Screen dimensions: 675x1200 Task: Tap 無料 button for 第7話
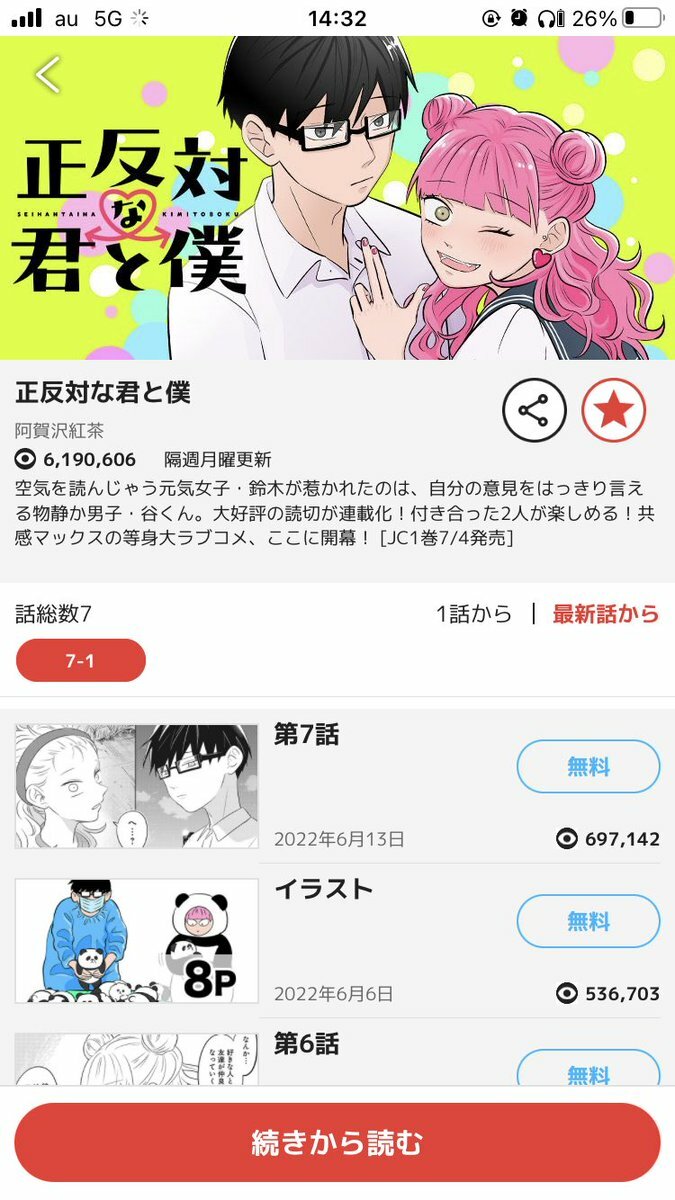coord(588,767)
